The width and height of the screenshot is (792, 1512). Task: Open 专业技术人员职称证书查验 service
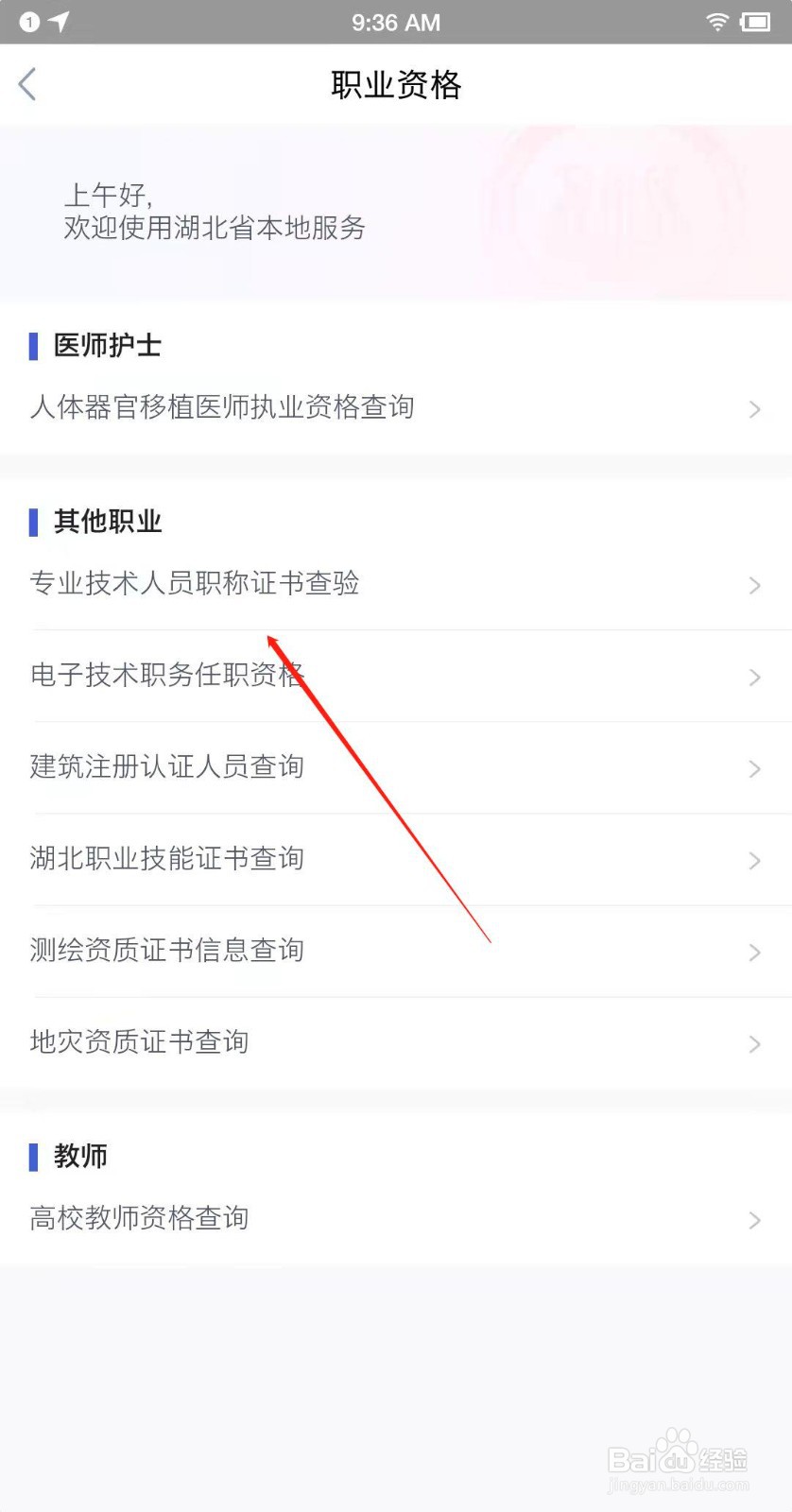click(196, 584)
